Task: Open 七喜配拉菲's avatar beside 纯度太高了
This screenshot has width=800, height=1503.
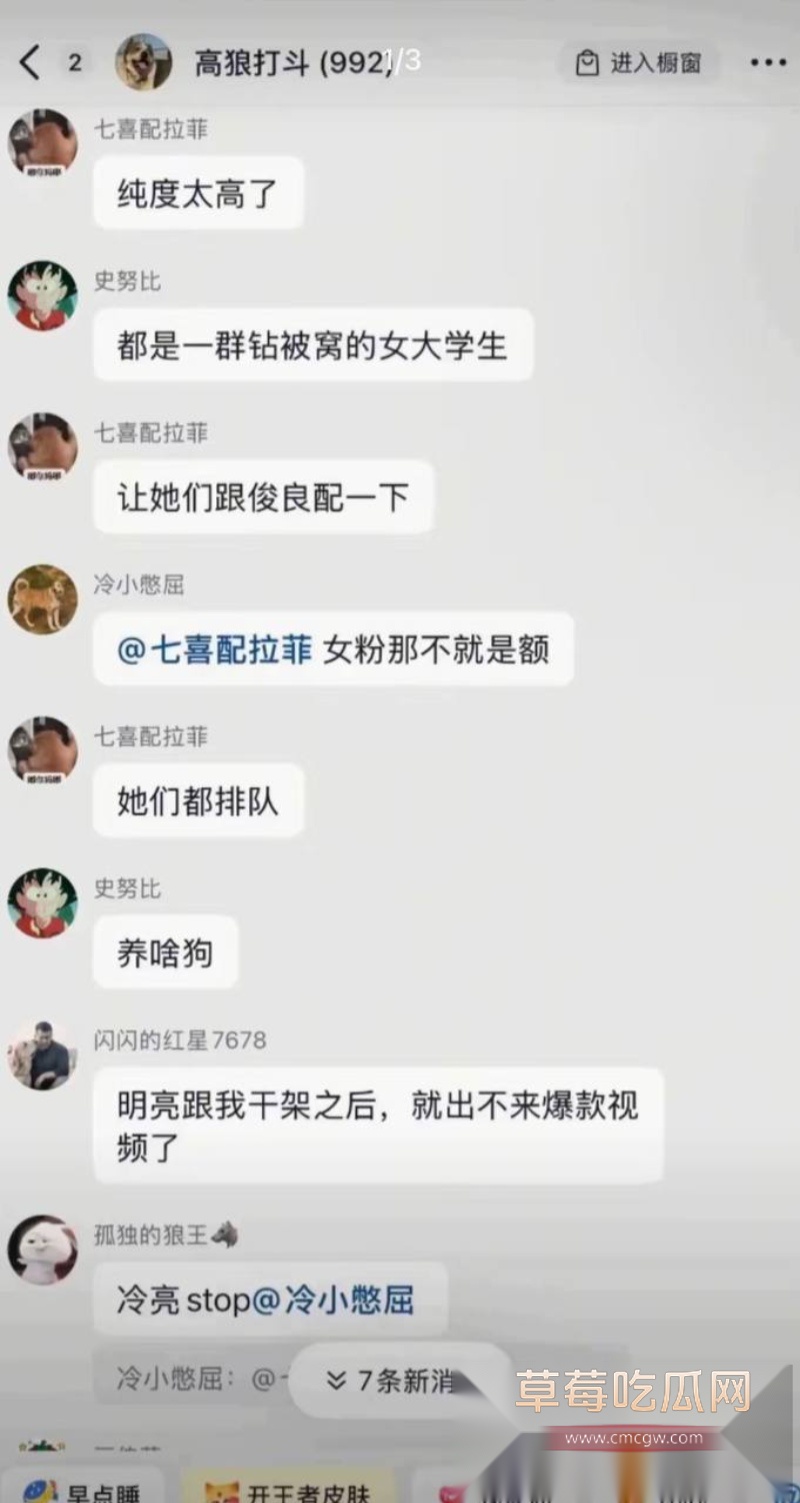Action: [x=42, y=144]
